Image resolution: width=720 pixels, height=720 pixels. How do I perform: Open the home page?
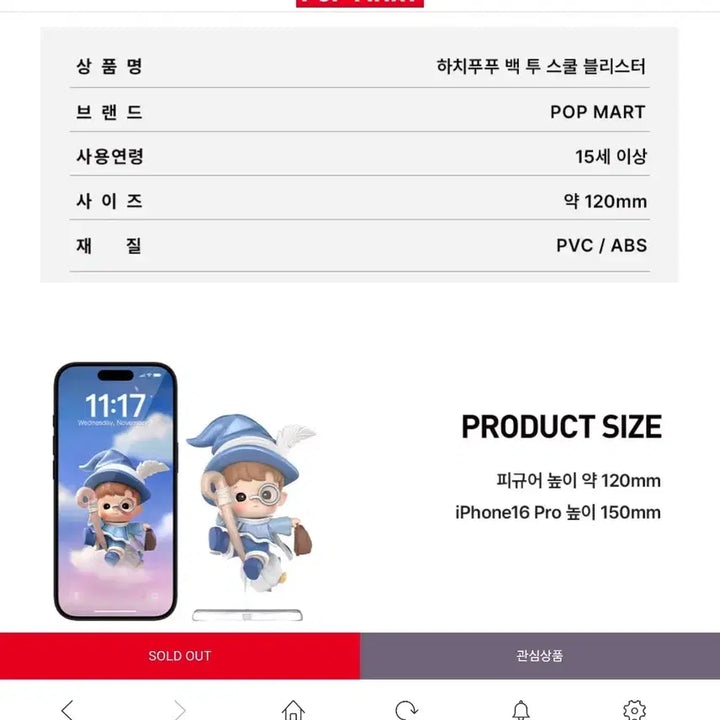[293, 709]
